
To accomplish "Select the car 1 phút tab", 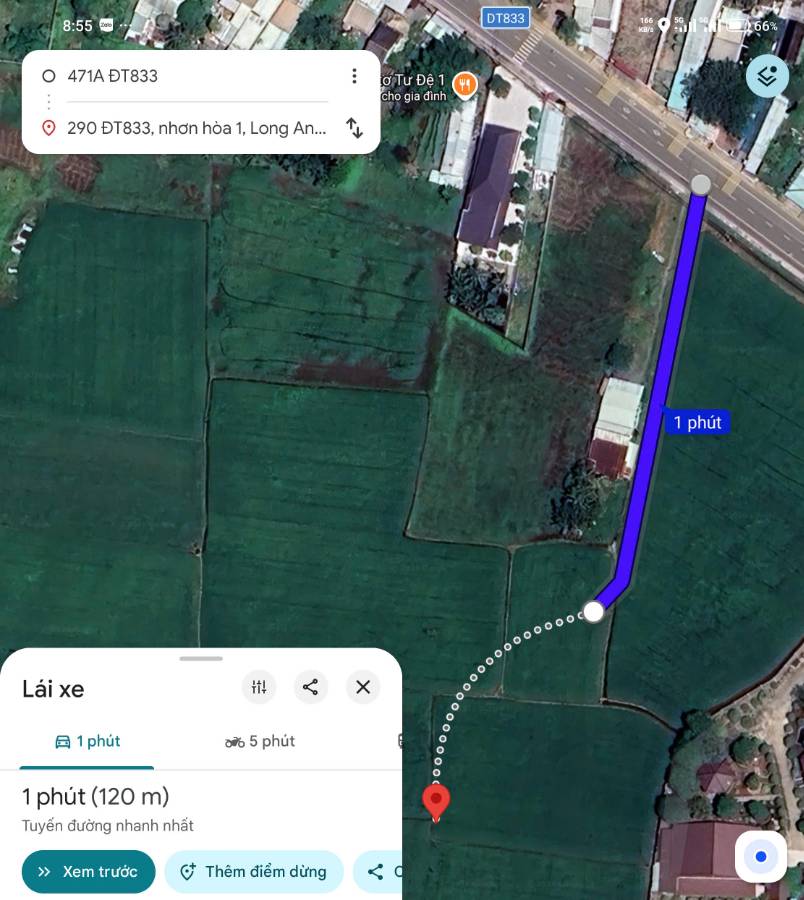I will [87, 742].
